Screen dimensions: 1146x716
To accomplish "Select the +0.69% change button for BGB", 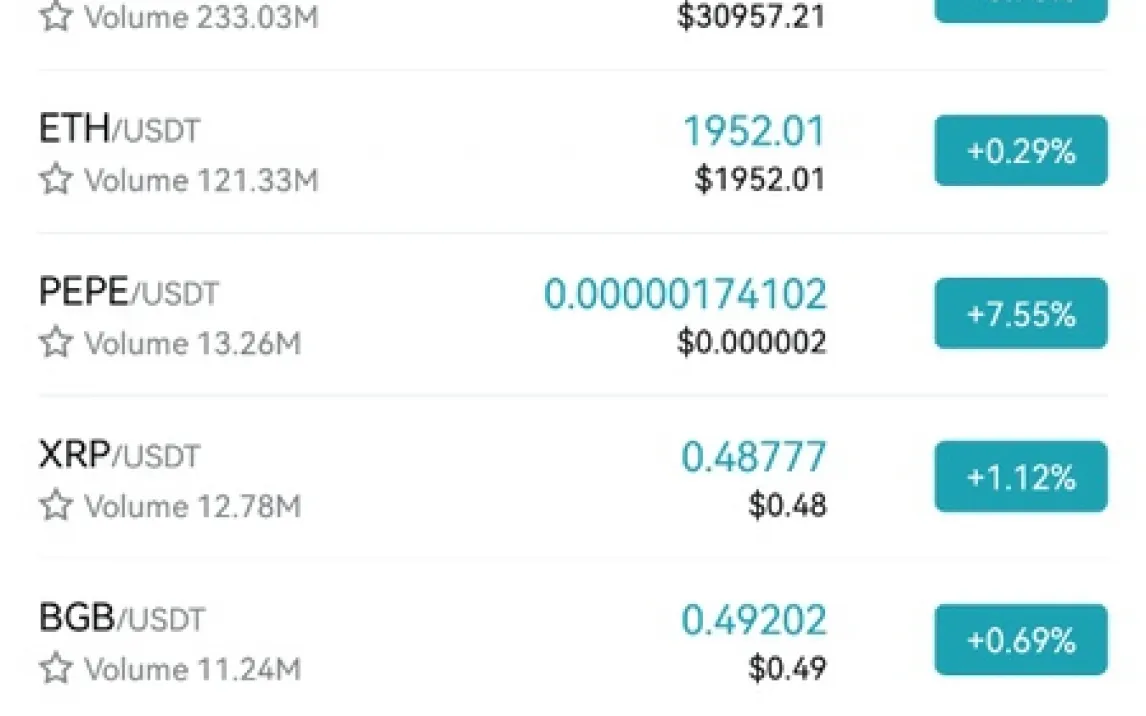I will 1020,639.
